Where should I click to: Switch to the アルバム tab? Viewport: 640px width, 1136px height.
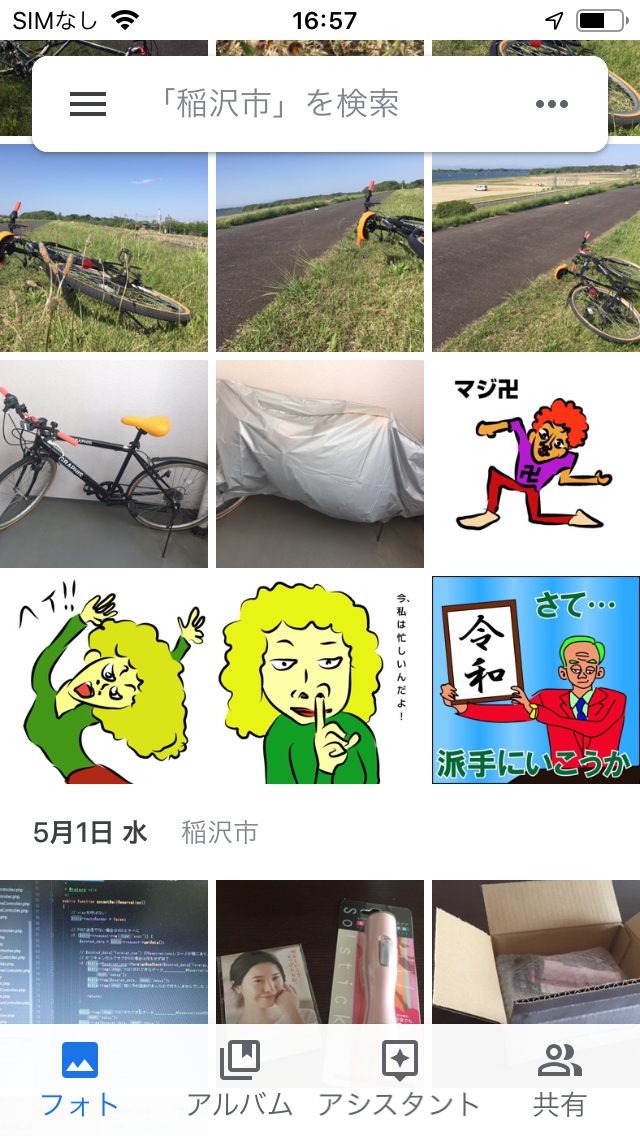240,1078
